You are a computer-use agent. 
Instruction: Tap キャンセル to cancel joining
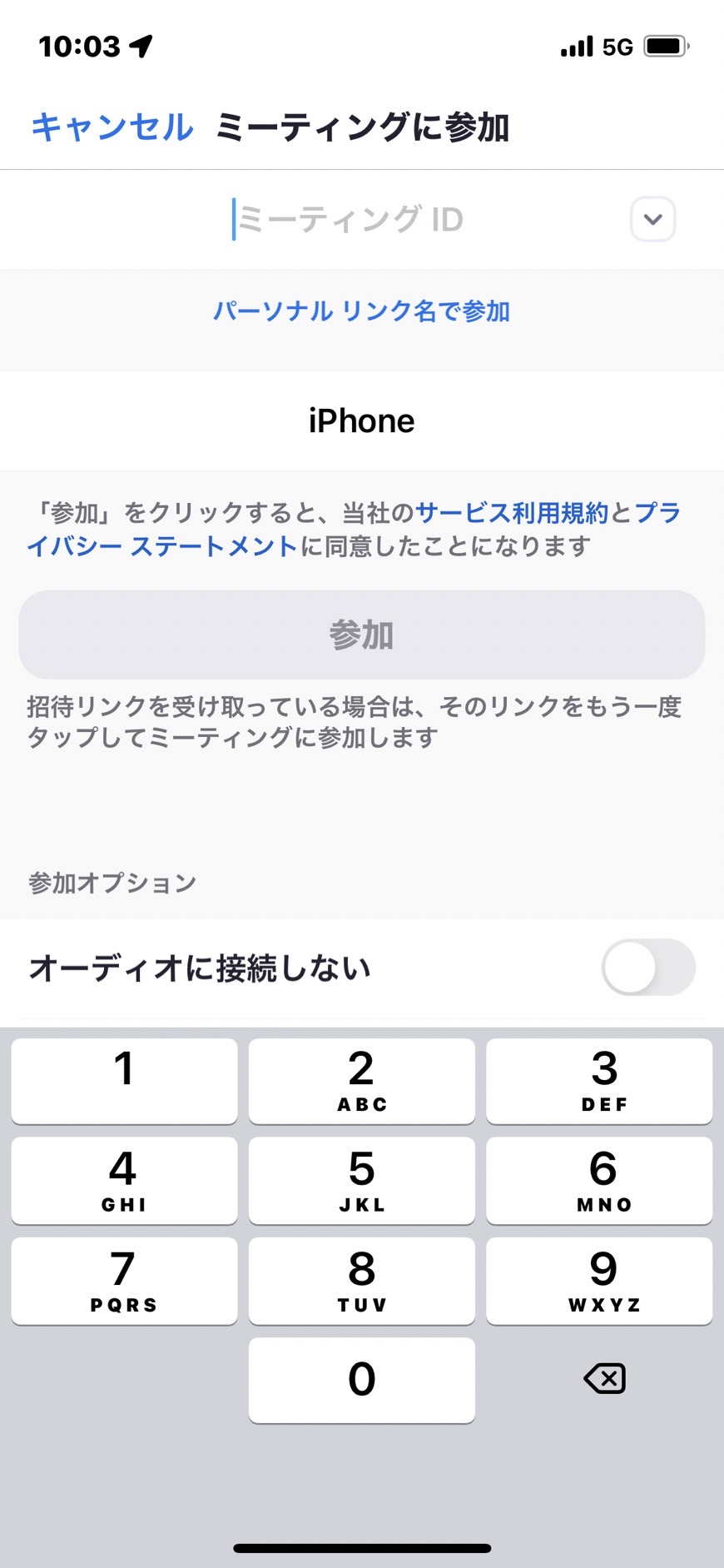[x=112, y=127]
